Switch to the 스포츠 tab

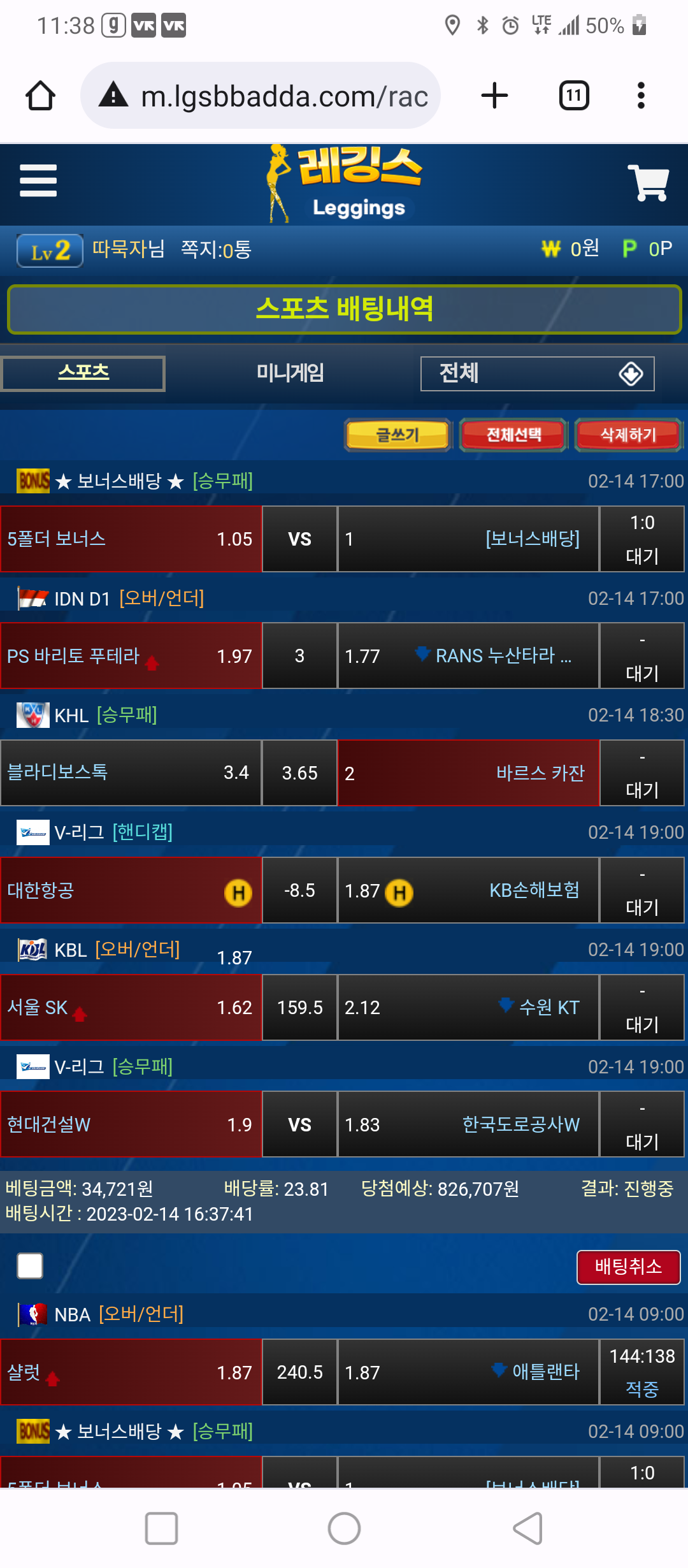(83, 373)
